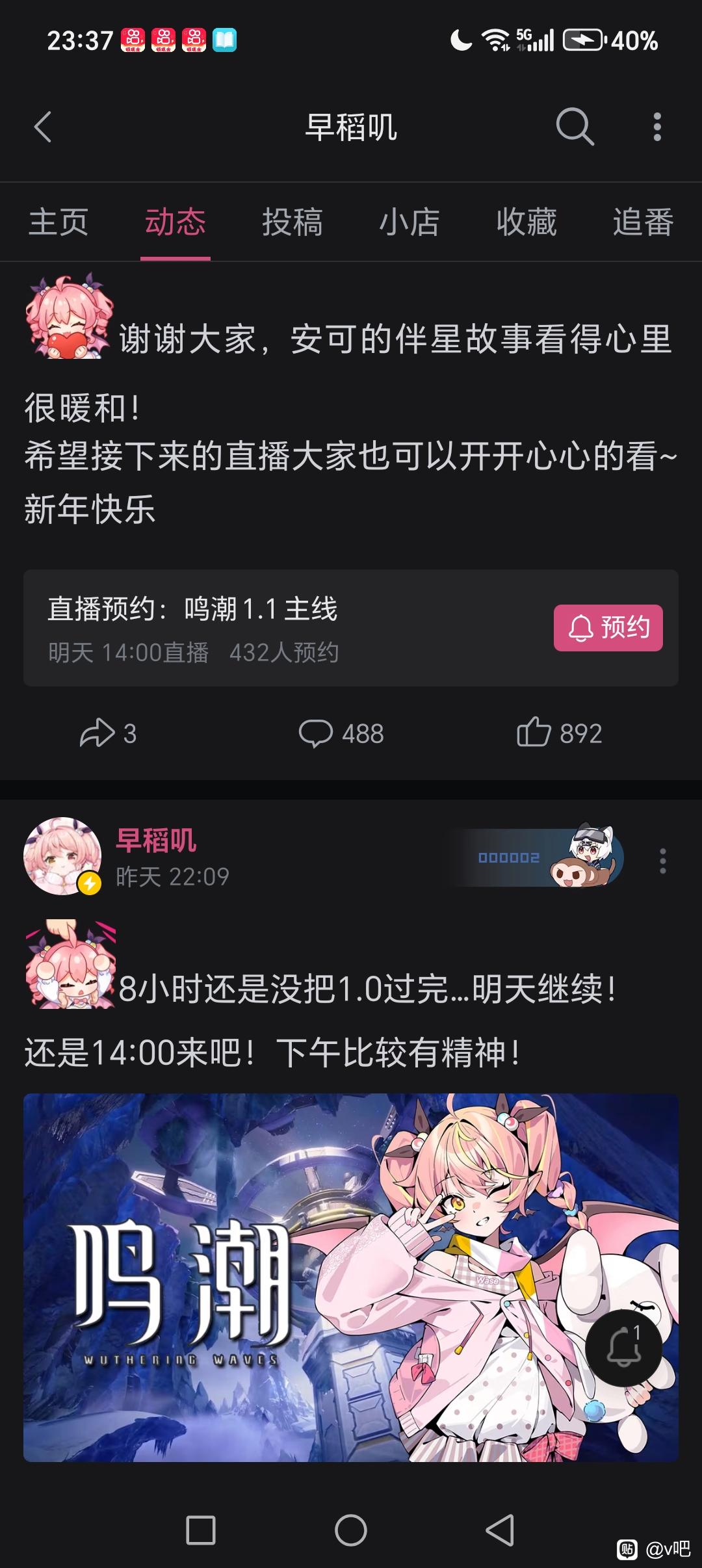Viewport: 702px width, 1568px height.
Task: Switch to the 投稿 tab
Action: tap(292, 222)
